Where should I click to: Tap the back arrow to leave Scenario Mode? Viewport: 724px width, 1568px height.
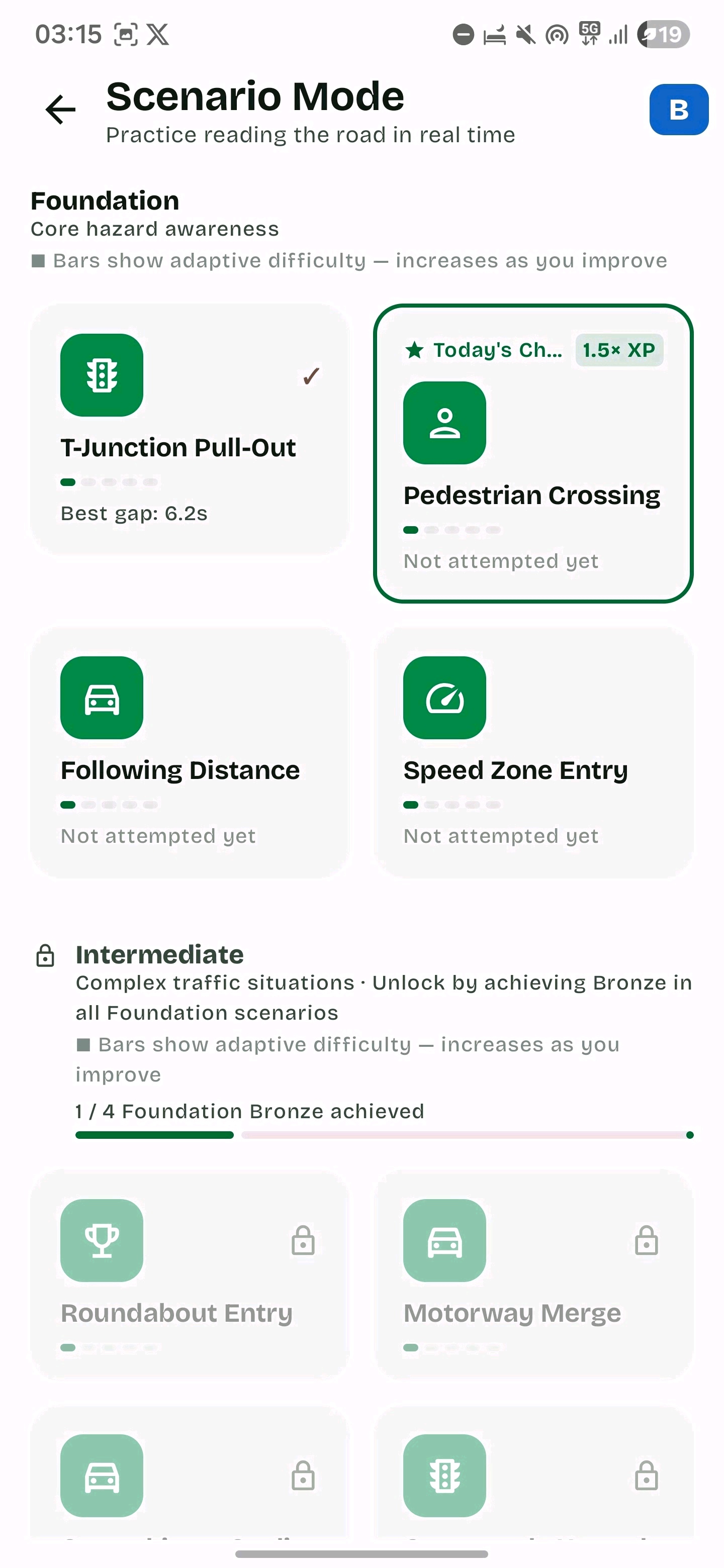coord(60,110)
